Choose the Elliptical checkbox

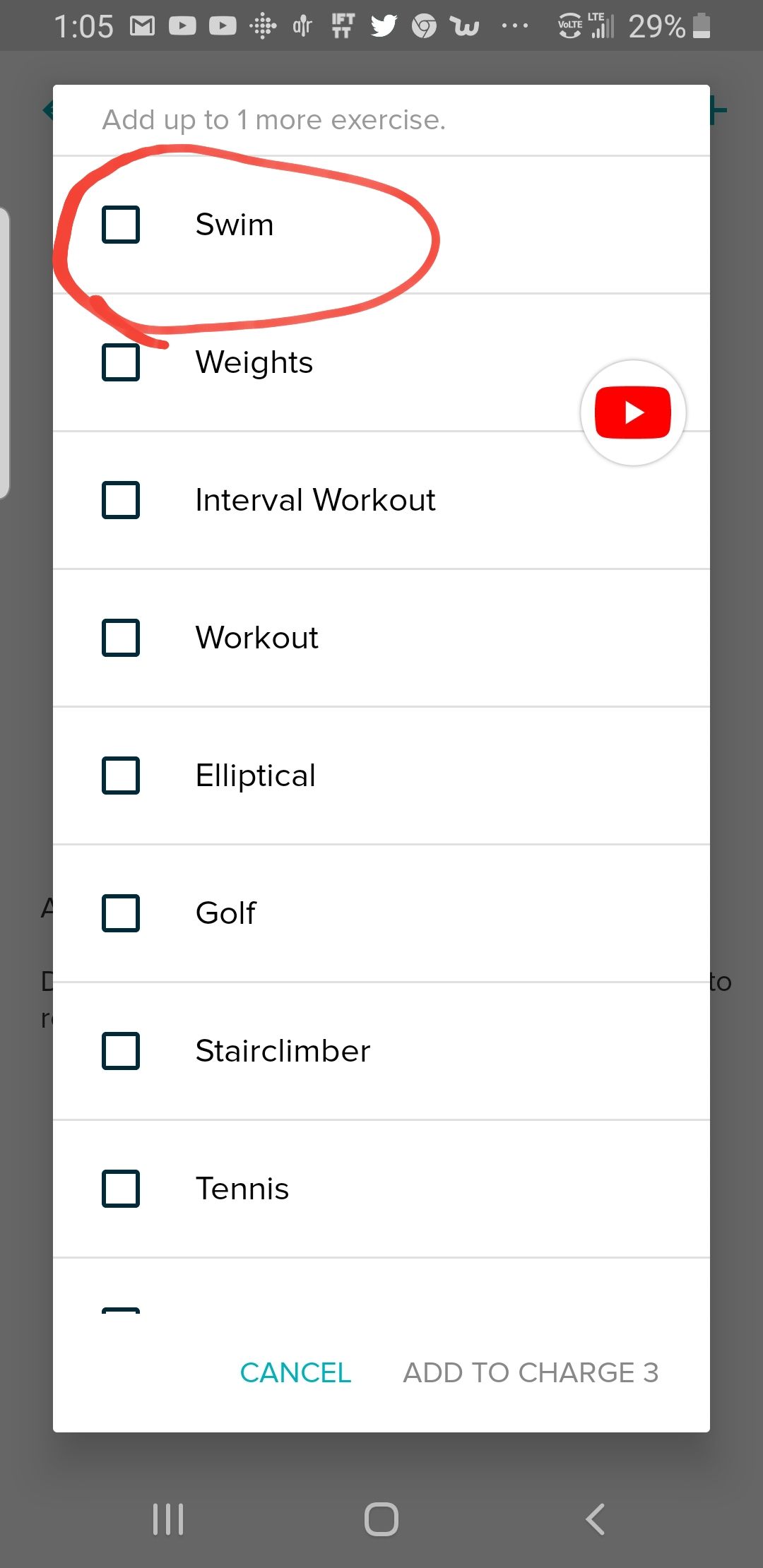click(121, 776)
